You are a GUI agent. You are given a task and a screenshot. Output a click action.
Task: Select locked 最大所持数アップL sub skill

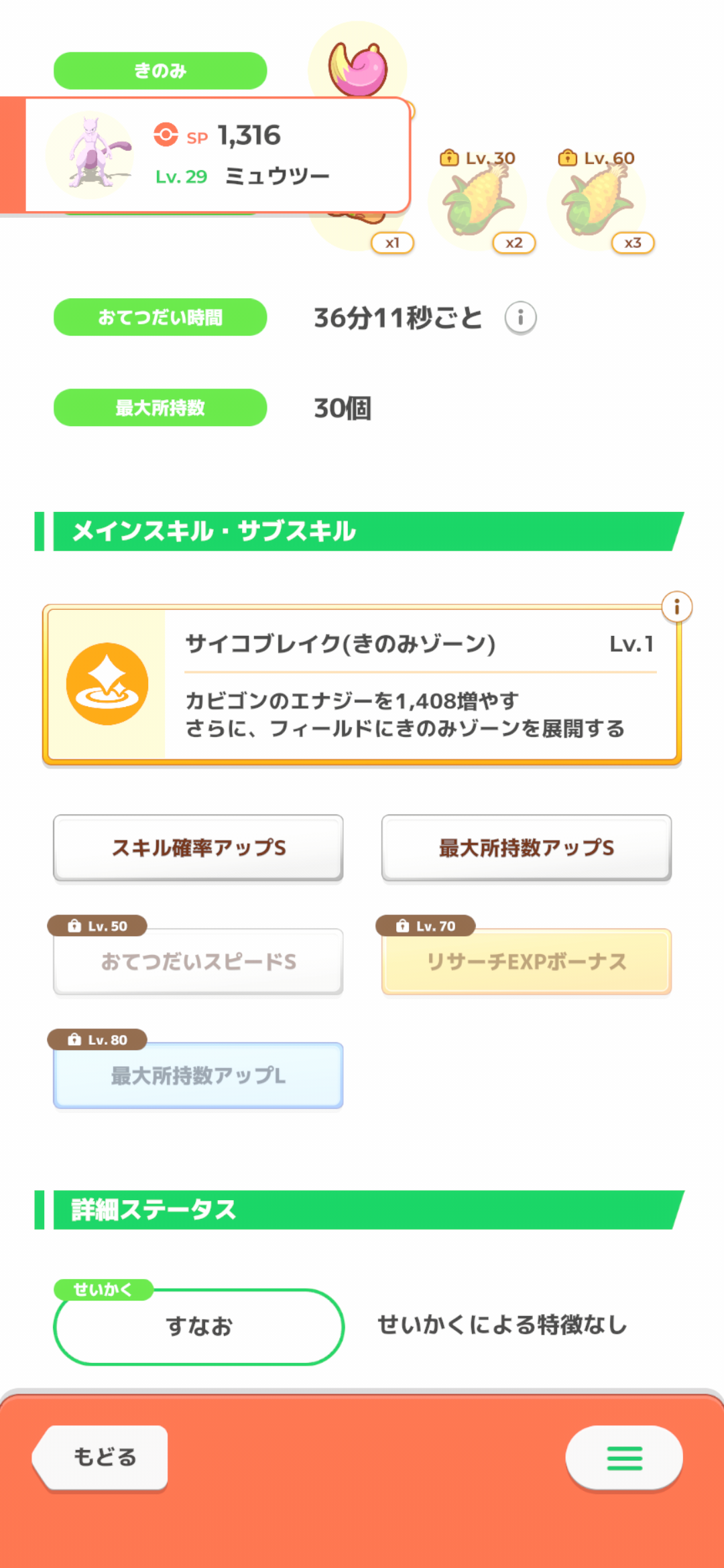coord(198,1075)
